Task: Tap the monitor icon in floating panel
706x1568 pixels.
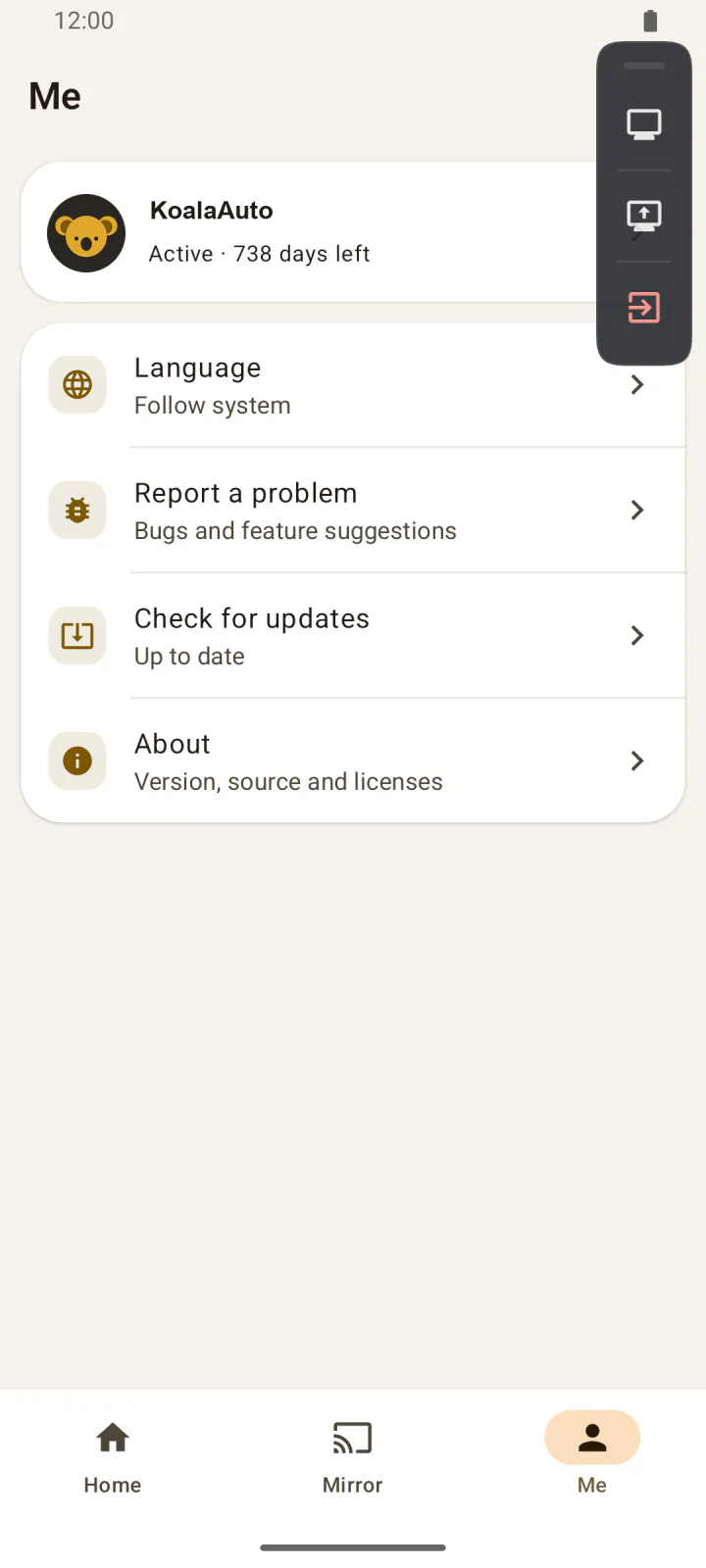Action: (644, 124)
